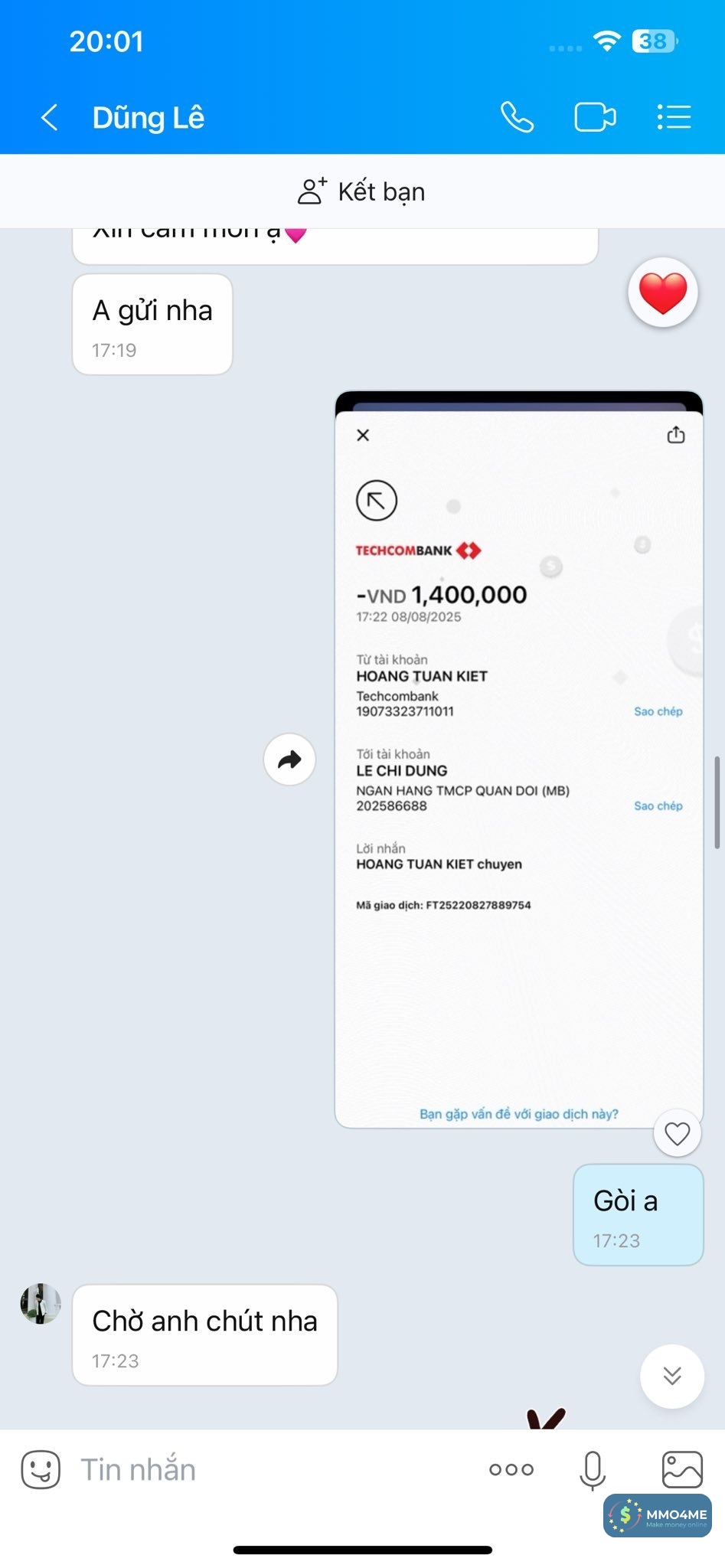Forward the receipt image

289,759
